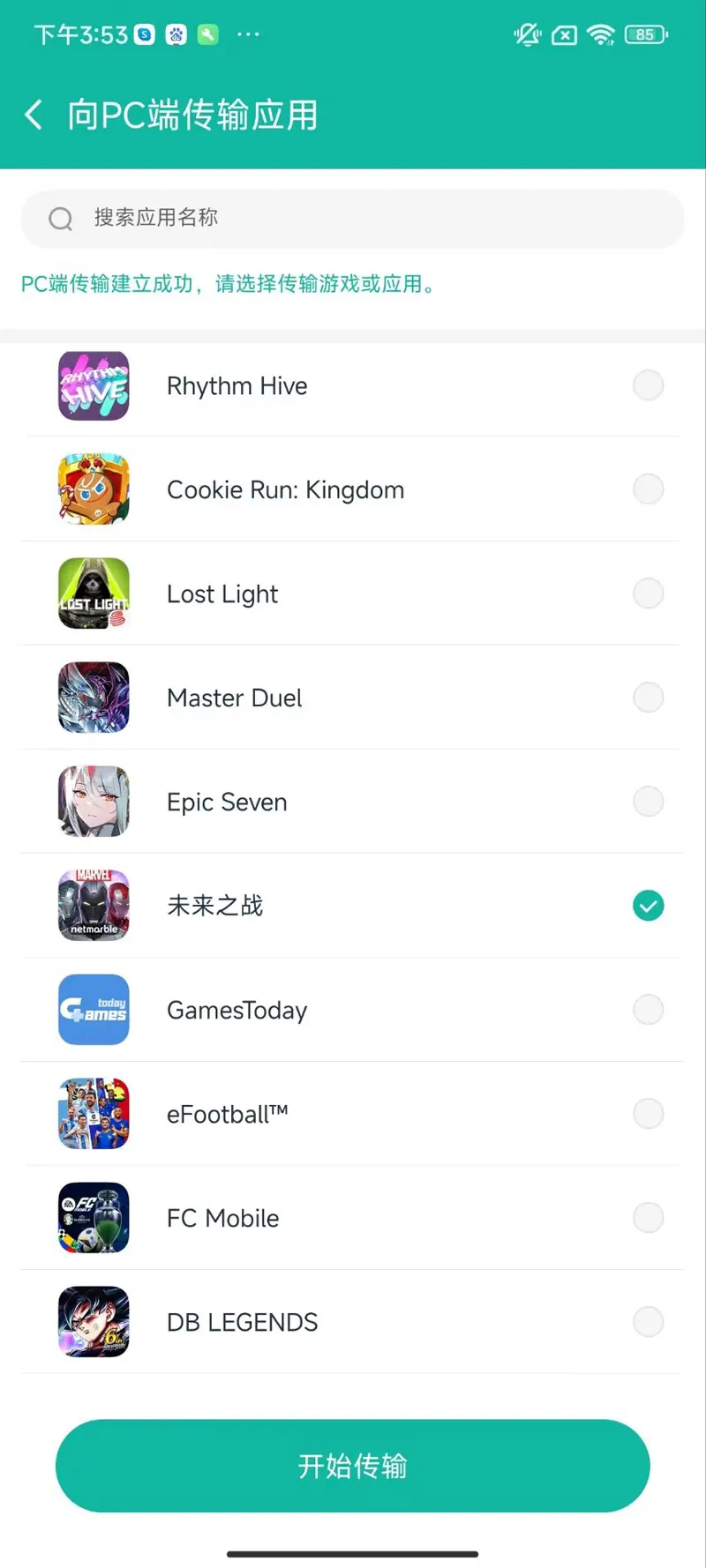Go back from 向PC端传输应用 screen
The width and height of the screenshot is (706, 1568).
[34, 115]
